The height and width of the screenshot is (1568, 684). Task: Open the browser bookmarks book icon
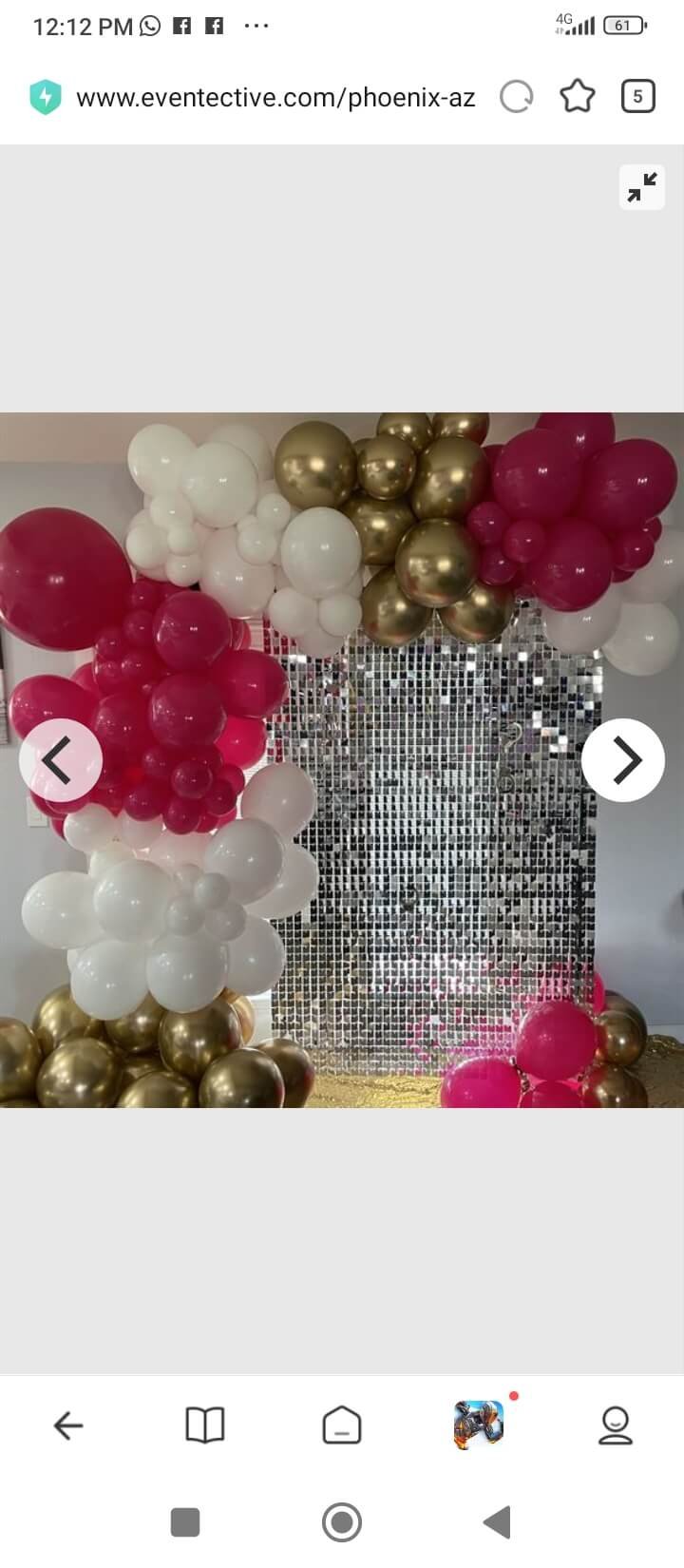205,1425
